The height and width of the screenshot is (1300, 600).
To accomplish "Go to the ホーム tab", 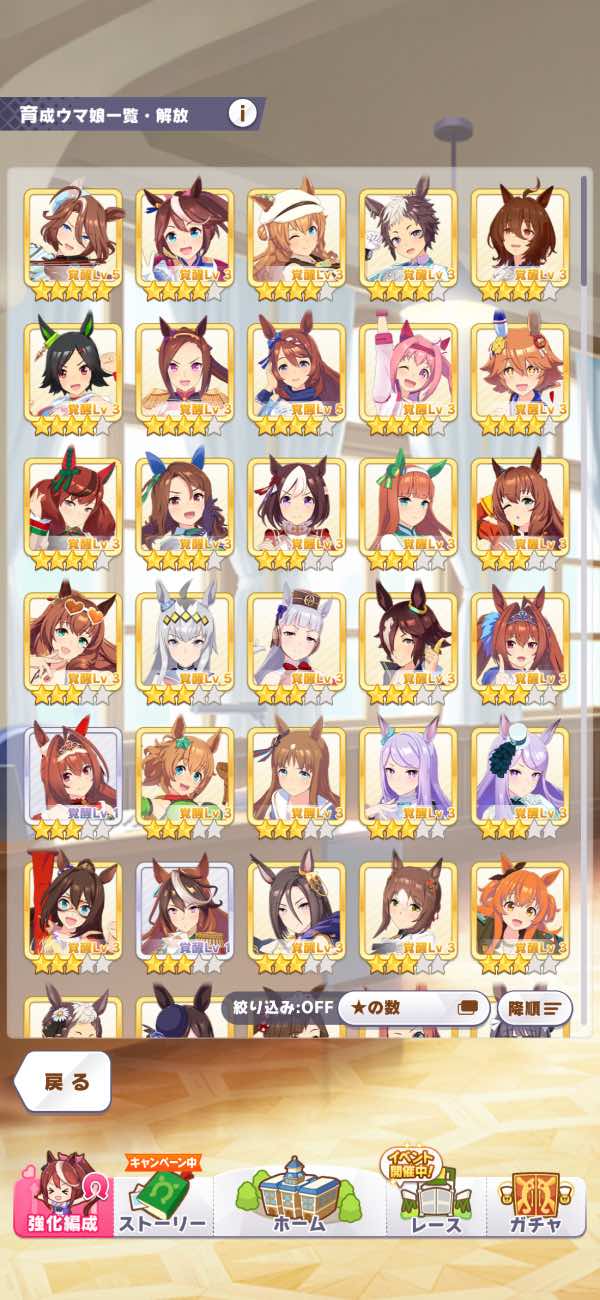I will (x=300, y=1195).
